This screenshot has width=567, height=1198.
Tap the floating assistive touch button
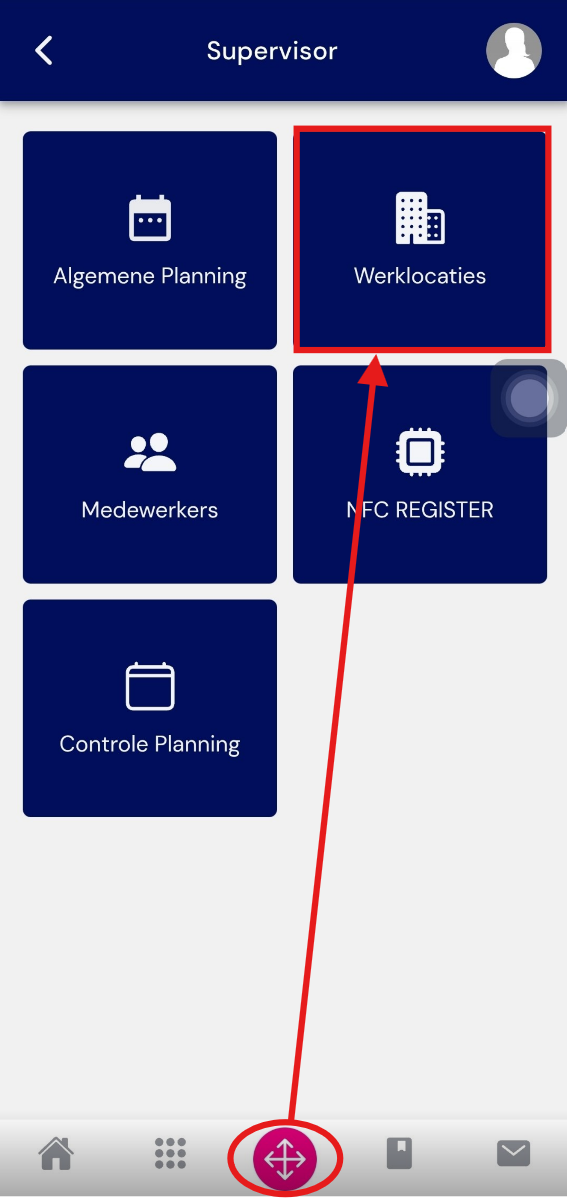click(528, 398)
